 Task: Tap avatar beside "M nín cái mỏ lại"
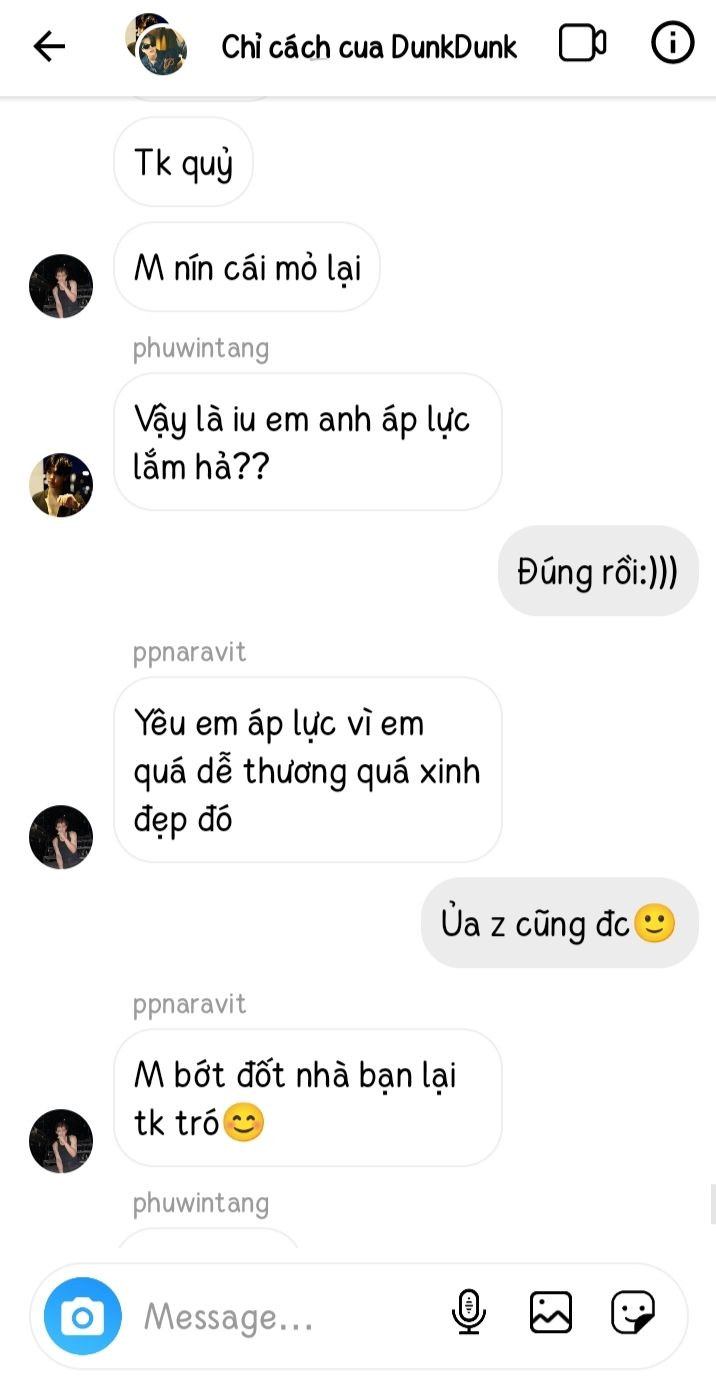tap(61, 286)
